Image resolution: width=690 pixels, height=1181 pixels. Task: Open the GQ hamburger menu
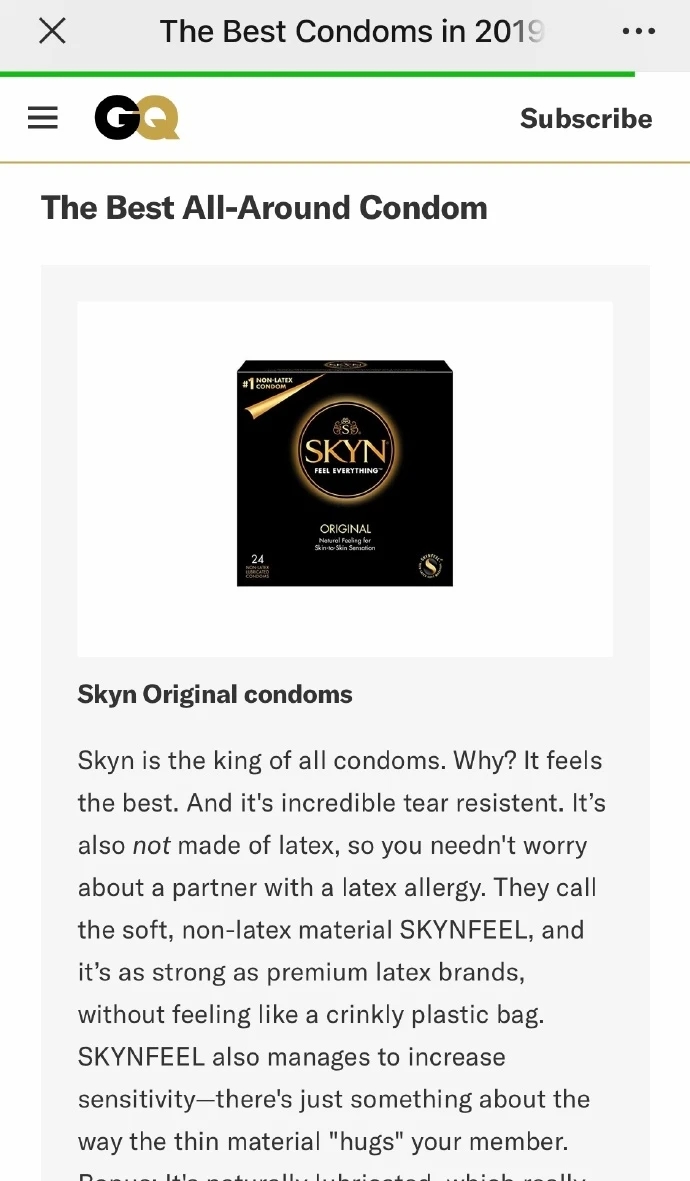click(x=43, y=118)
